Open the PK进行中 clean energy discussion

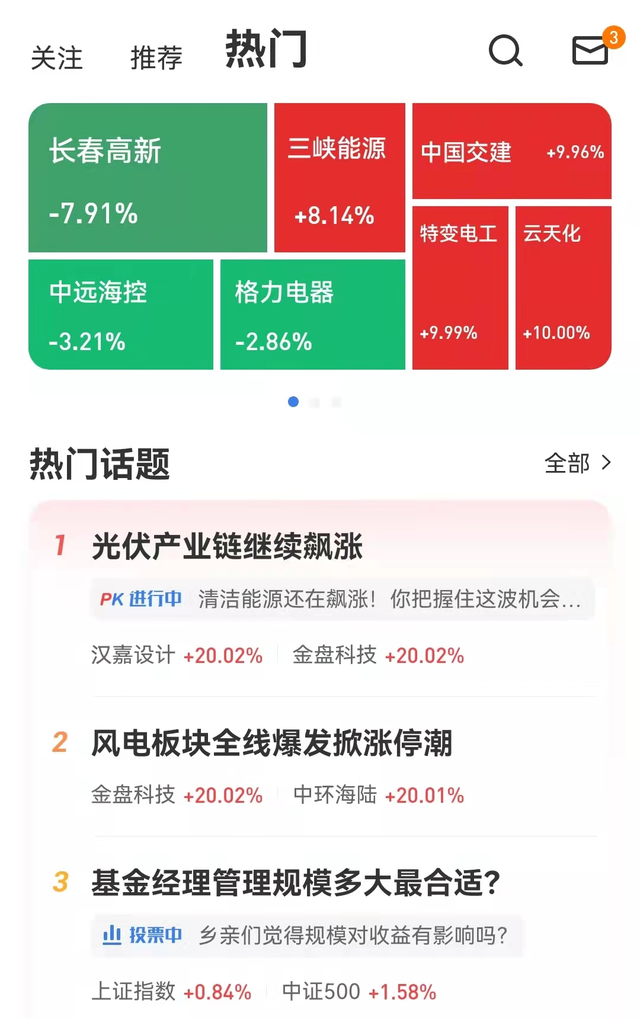point(343,600)
